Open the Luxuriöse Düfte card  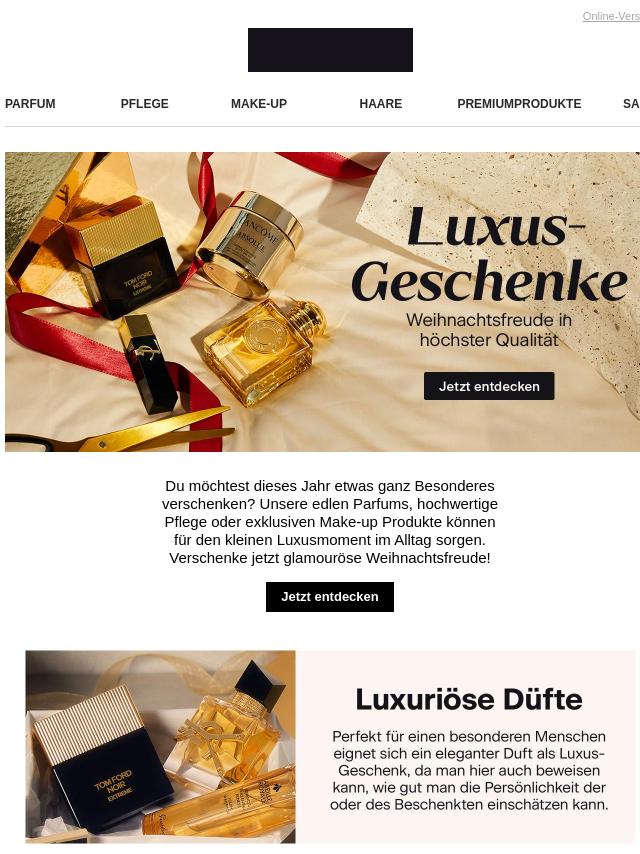point(330,746)
